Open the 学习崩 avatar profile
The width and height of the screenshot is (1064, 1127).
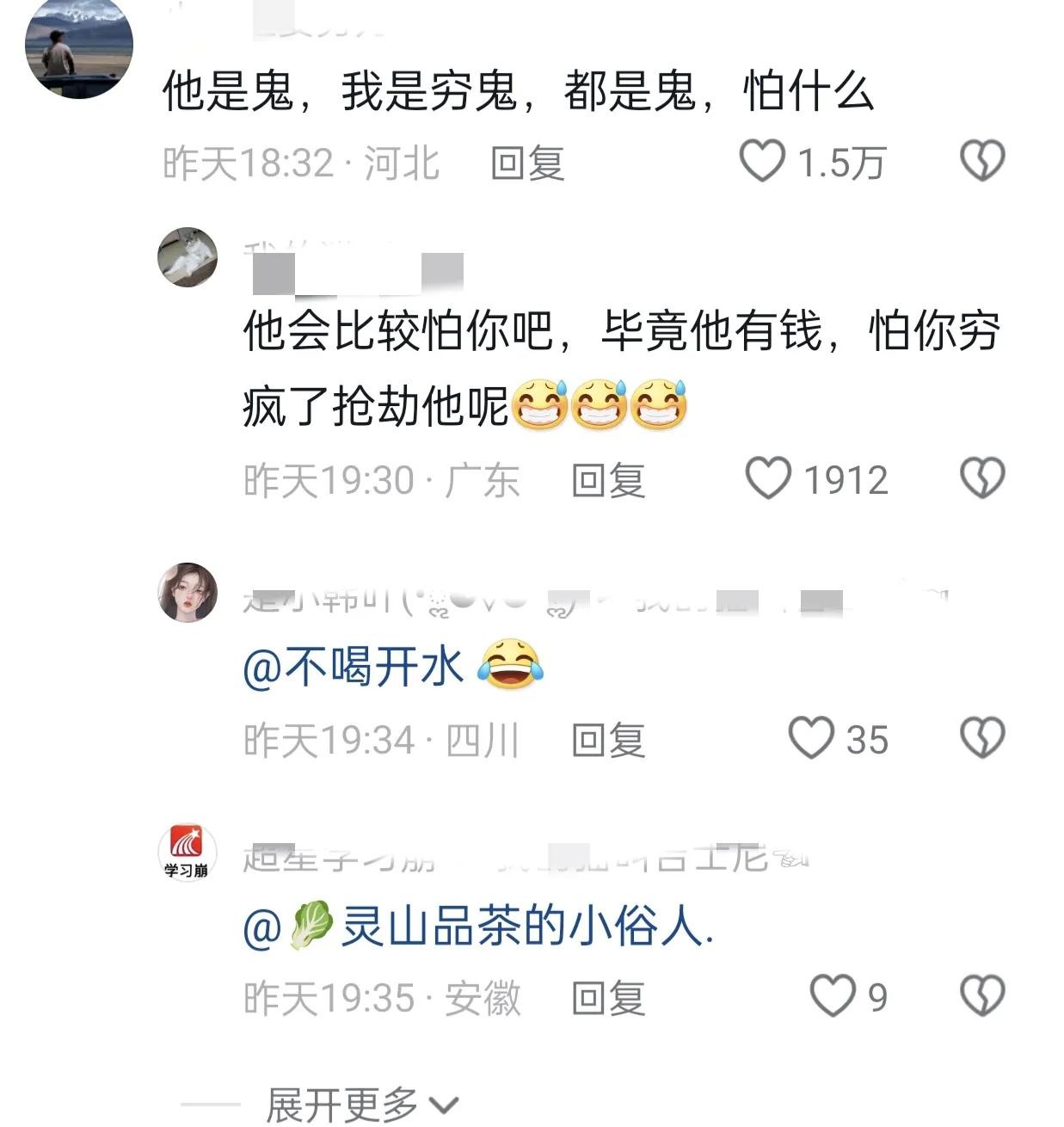[188, 853]
